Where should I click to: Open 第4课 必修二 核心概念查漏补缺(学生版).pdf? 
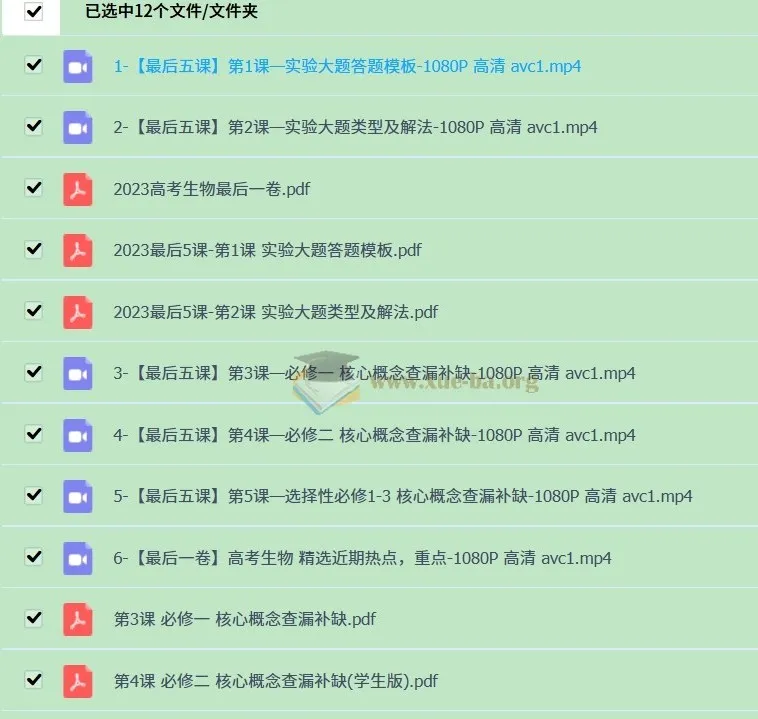275,681
